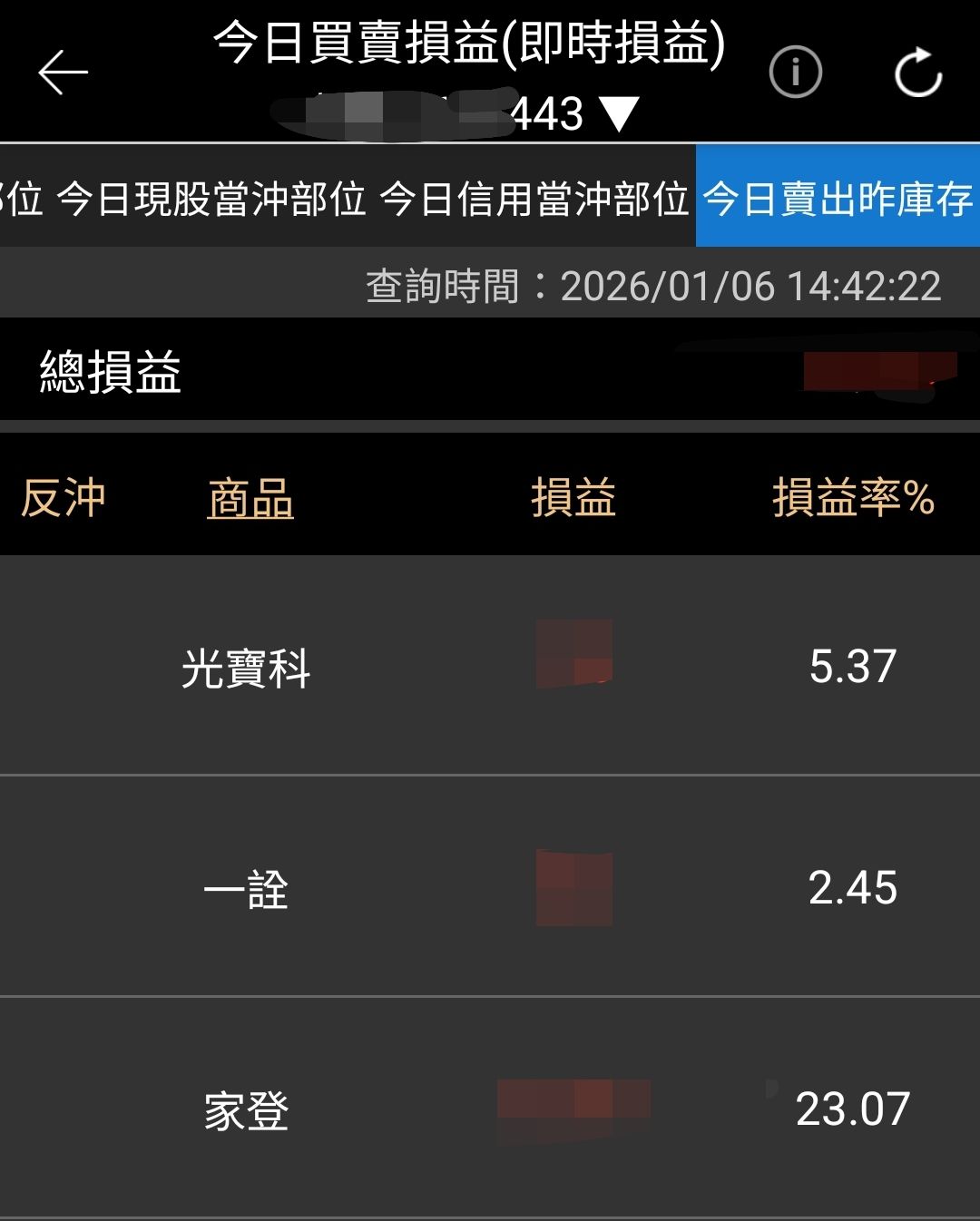The width and height of the screenshot is (980, 1221).
Task: Open the 家登 row
Action: point(490,1108)
